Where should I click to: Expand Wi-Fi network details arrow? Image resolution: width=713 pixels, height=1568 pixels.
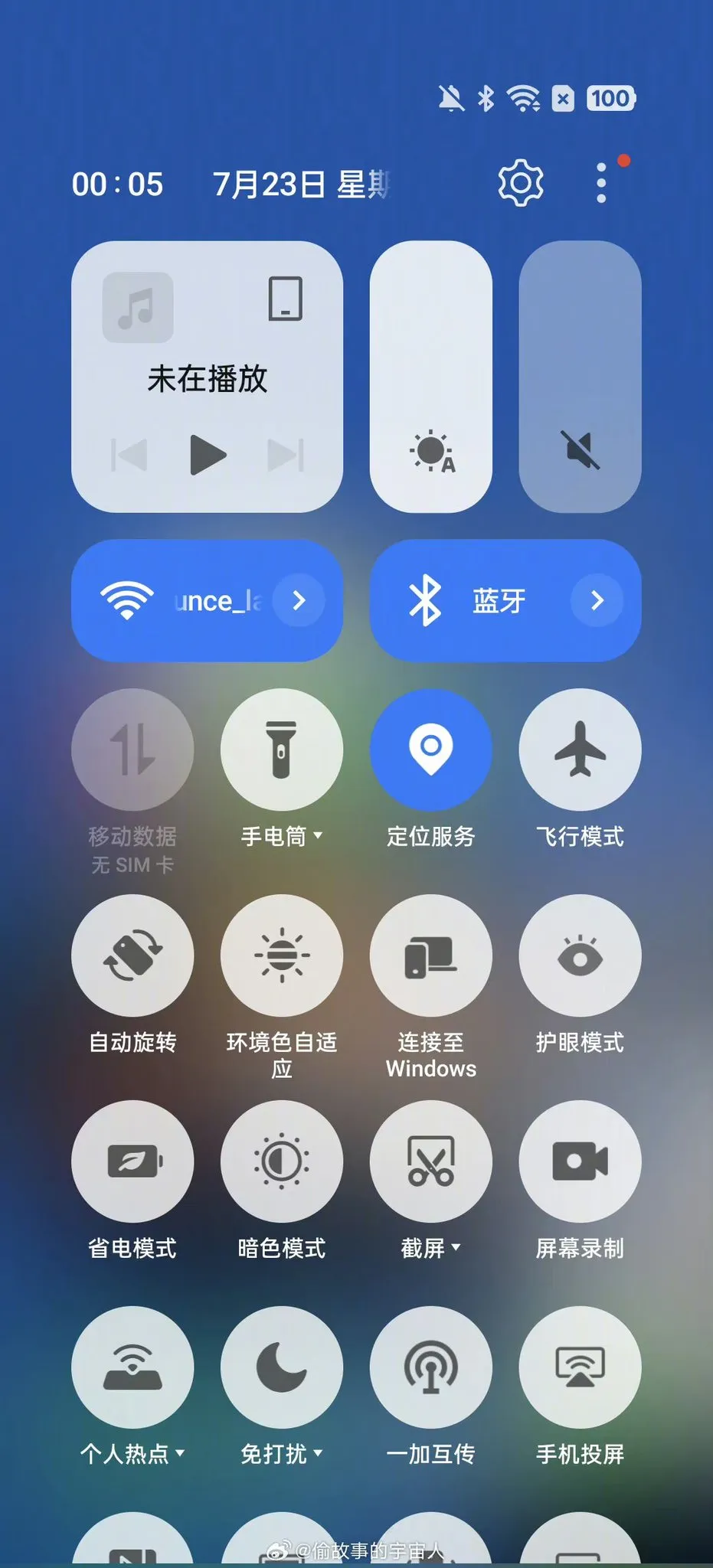(x=299, y=600)
